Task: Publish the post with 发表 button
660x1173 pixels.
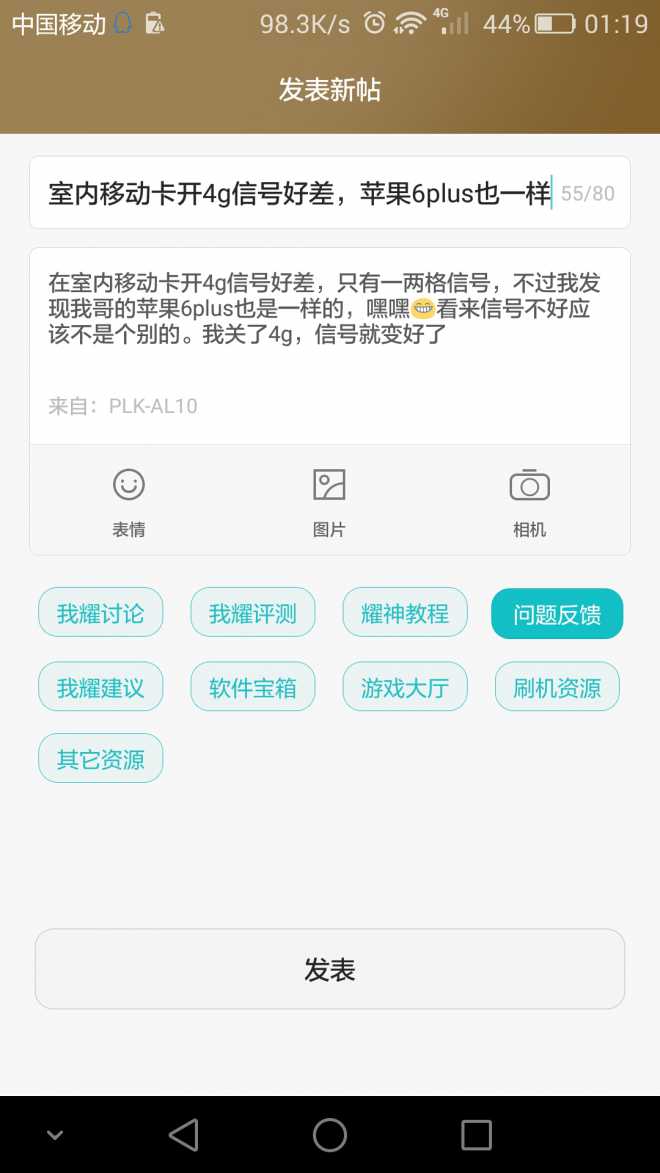Action: (330, 969)
